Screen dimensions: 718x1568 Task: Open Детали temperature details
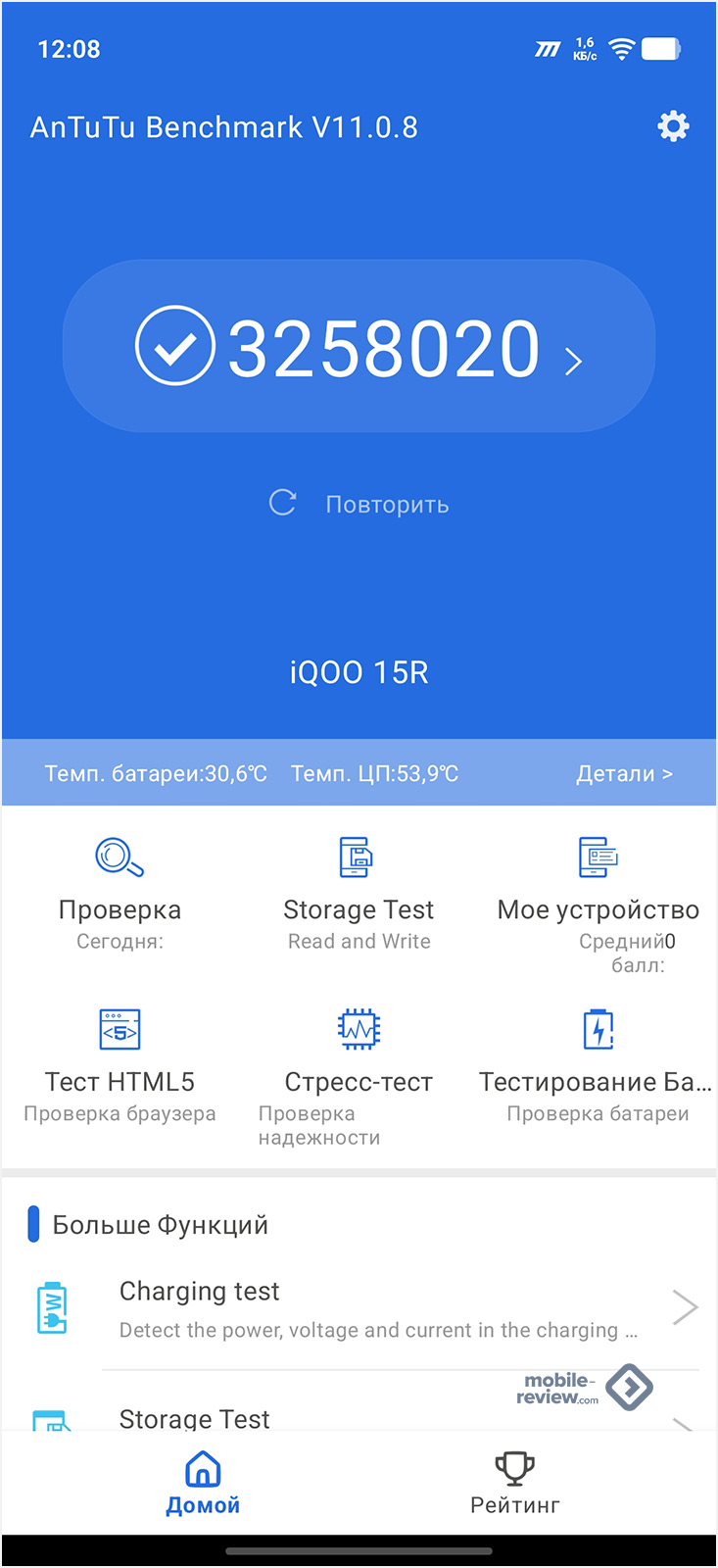coord(624,773)
